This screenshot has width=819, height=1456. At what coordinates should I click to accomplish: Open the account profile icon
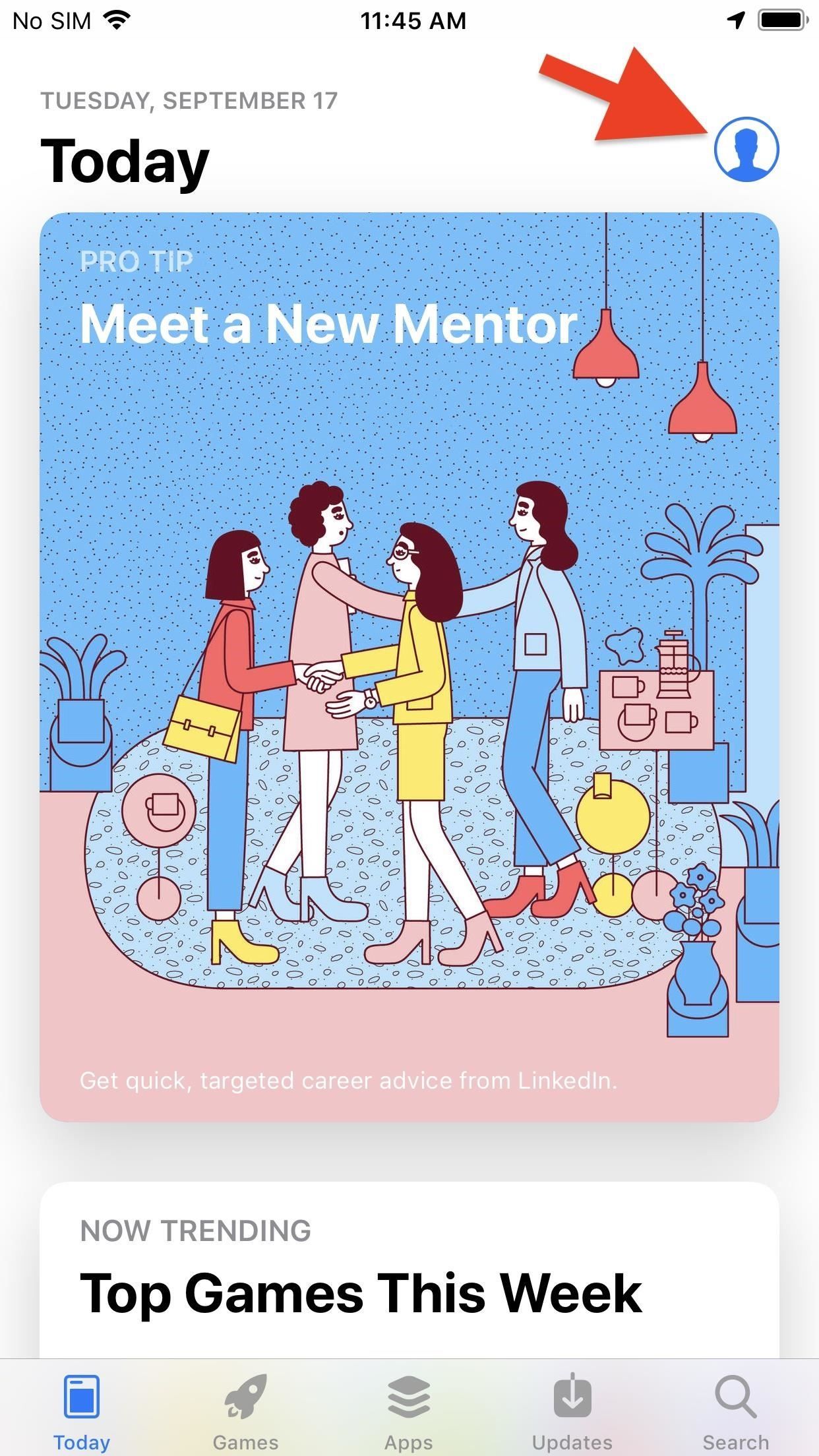tap(746, 149)
